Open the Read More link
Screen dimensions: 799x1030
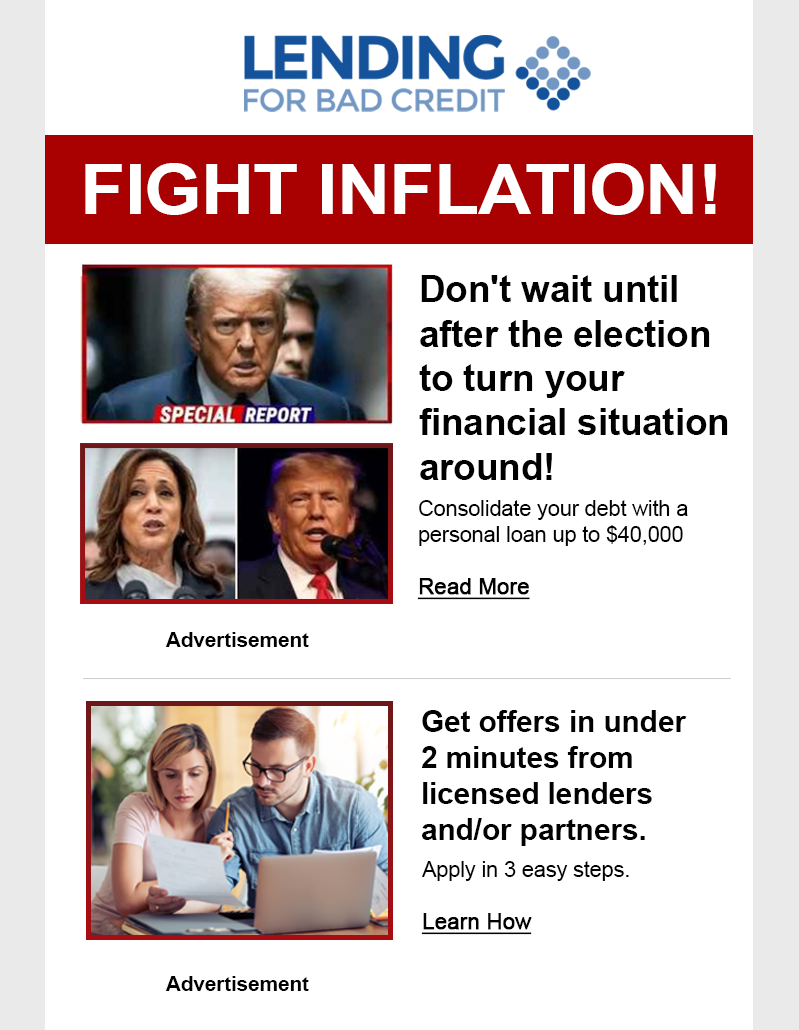point(473,587)
